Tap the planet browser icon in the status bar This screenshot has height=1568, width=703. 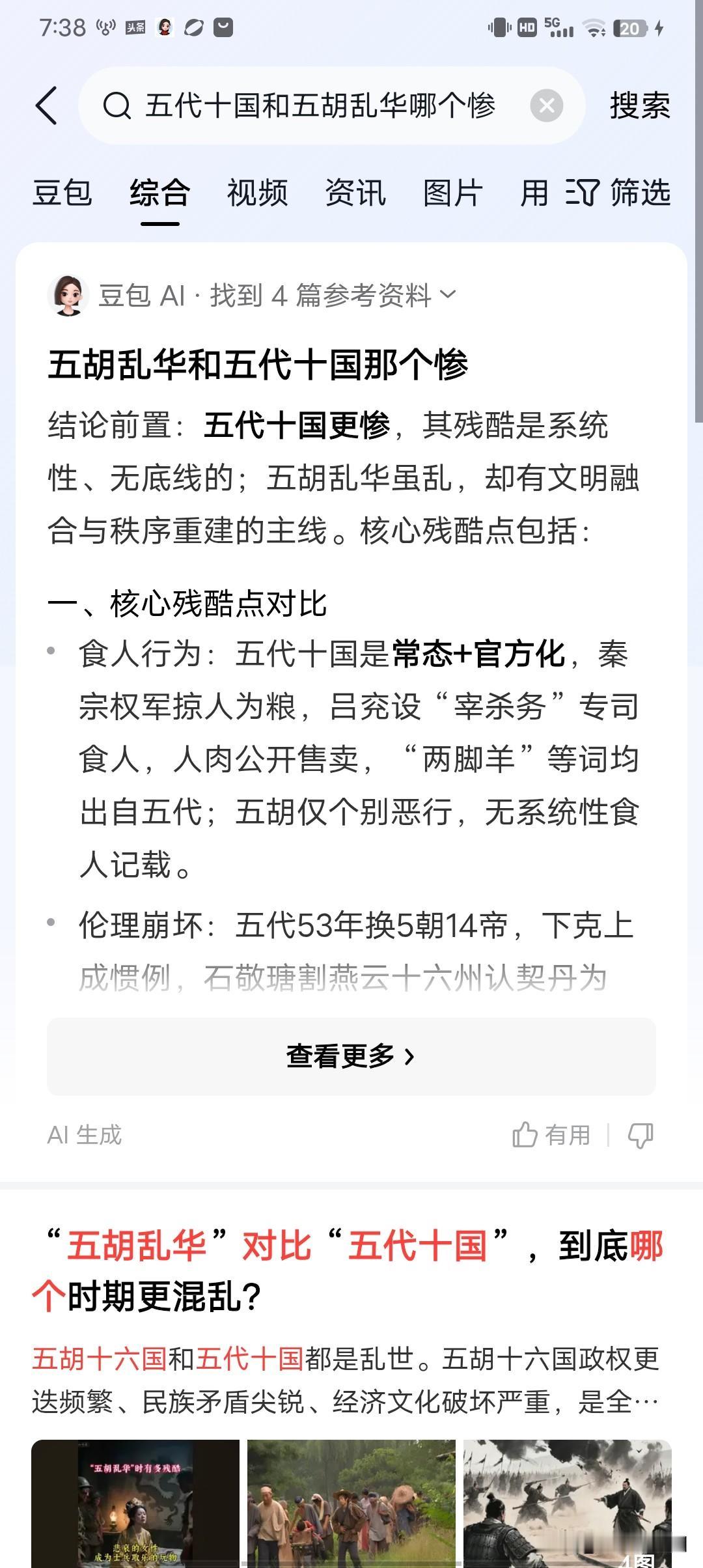[193, 28]
